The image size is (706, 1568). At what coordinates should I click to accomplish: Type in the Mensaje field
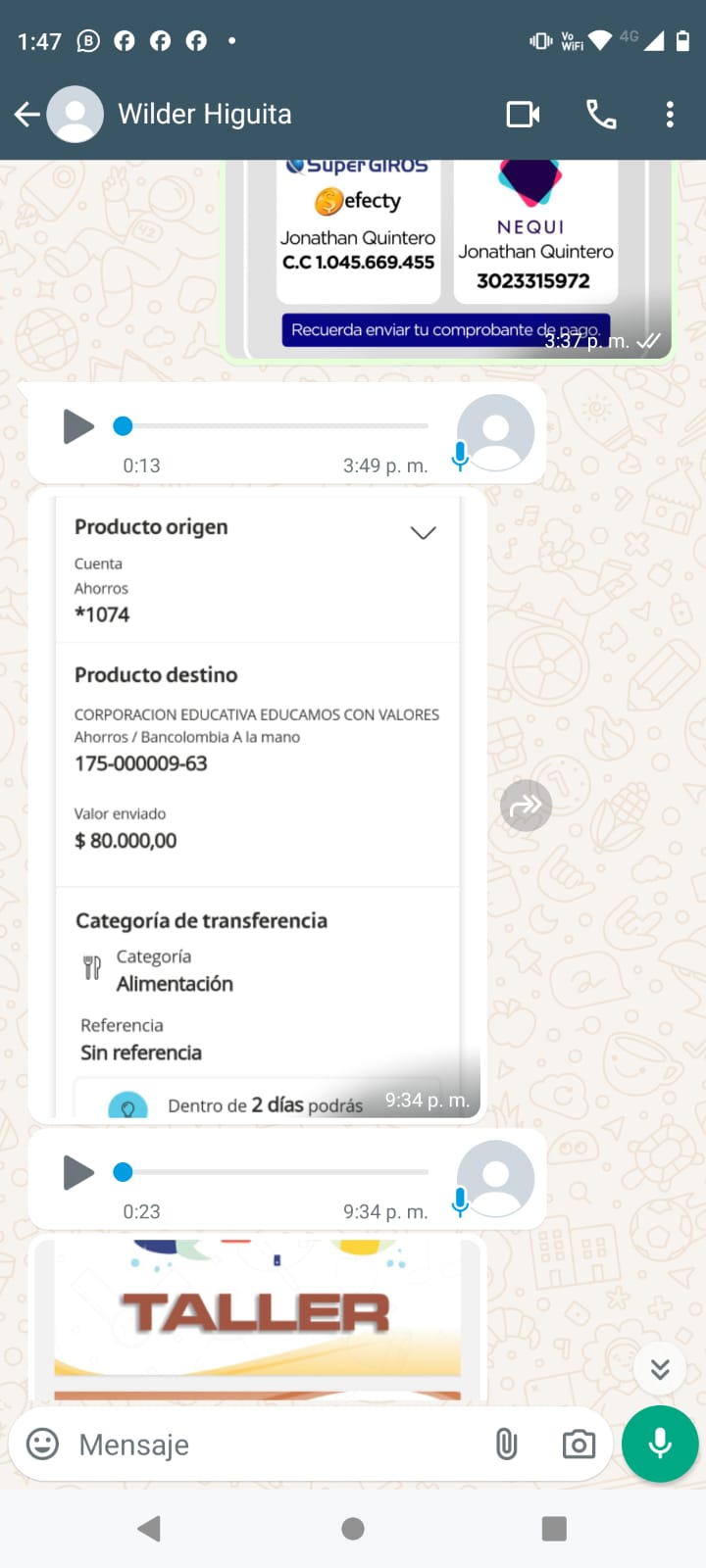[275, 1445]
